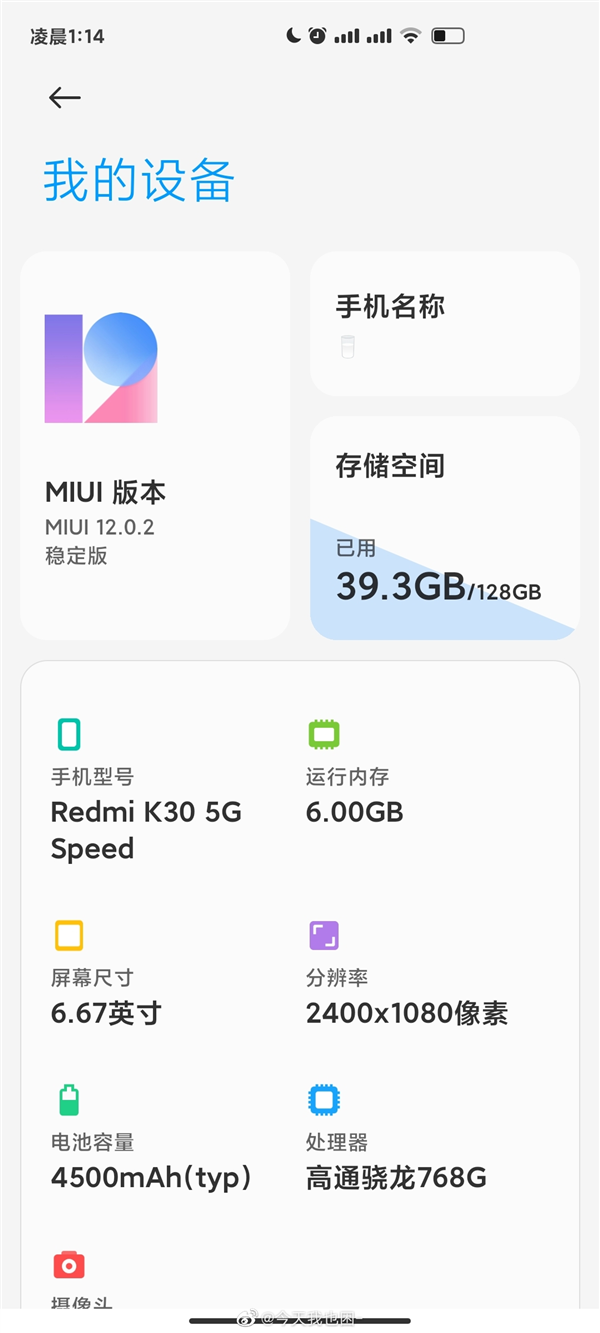600x1333 pixels.
Task: Open the 存储空间 storage card
Action: pos(444,527)
